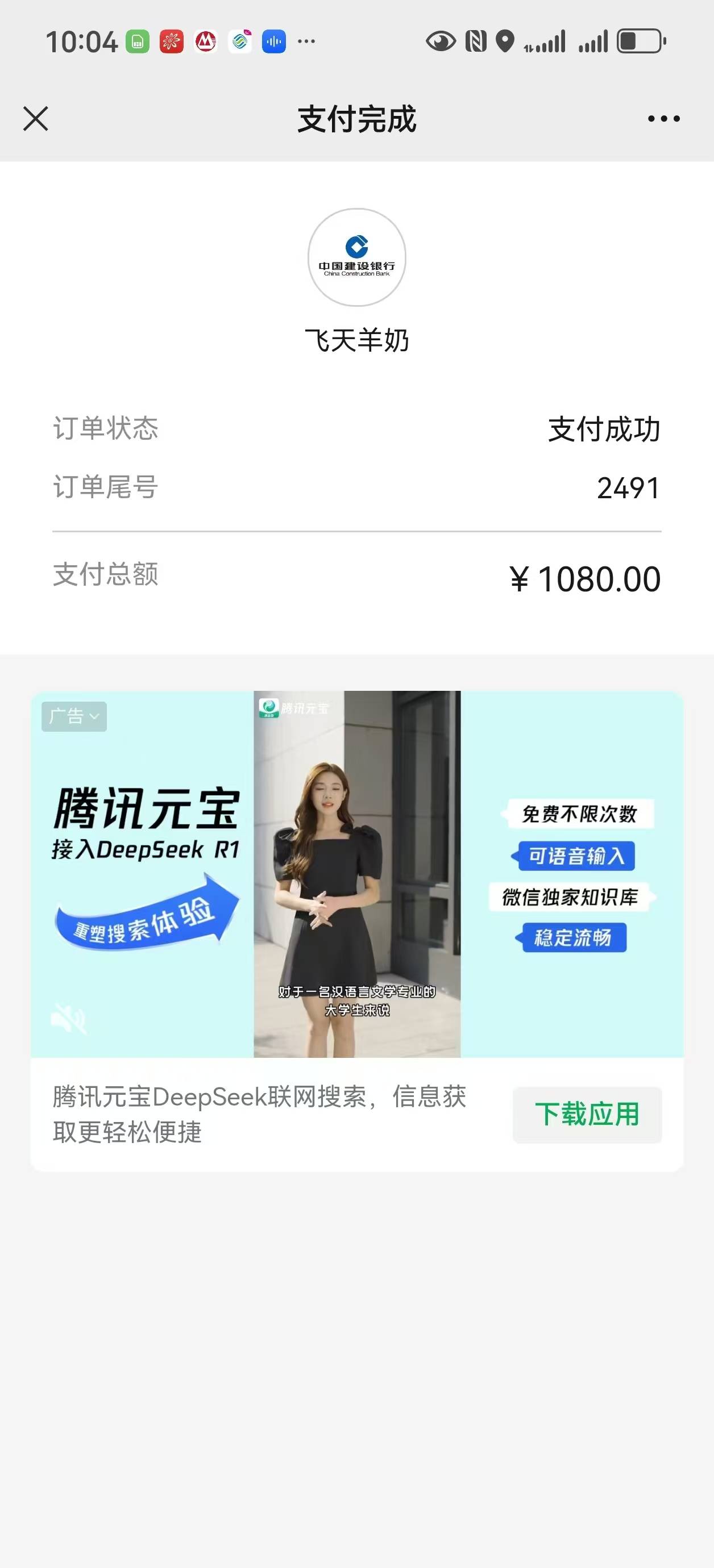Unmute the Tencent Yuanbao ad video

point(68,1018)
